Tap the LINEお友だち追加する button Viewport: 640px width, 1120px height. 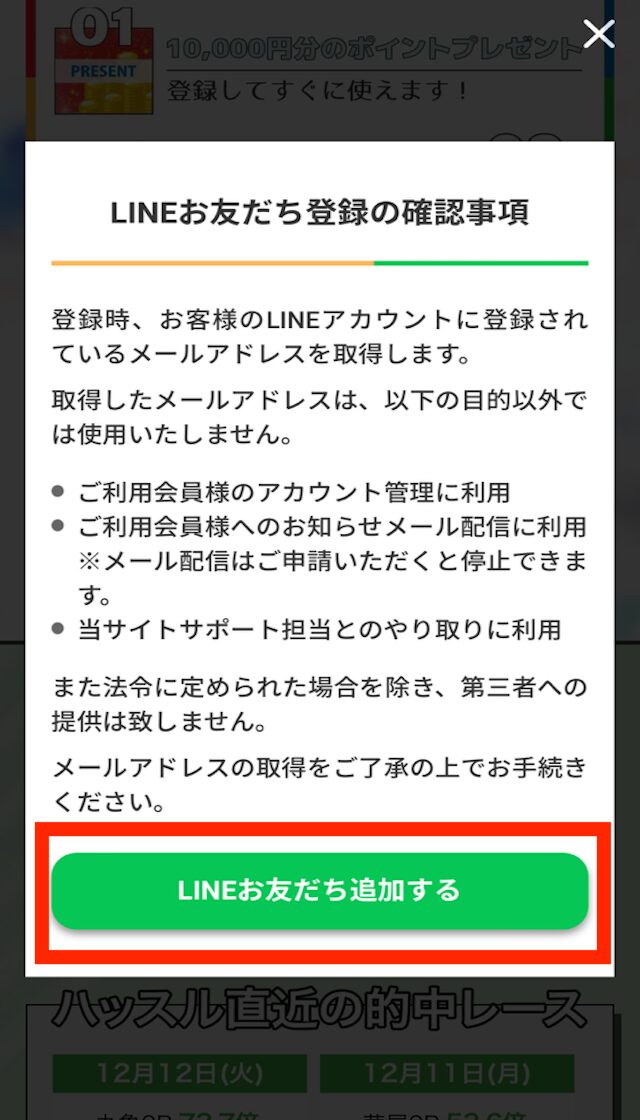(x=319, y=890)
